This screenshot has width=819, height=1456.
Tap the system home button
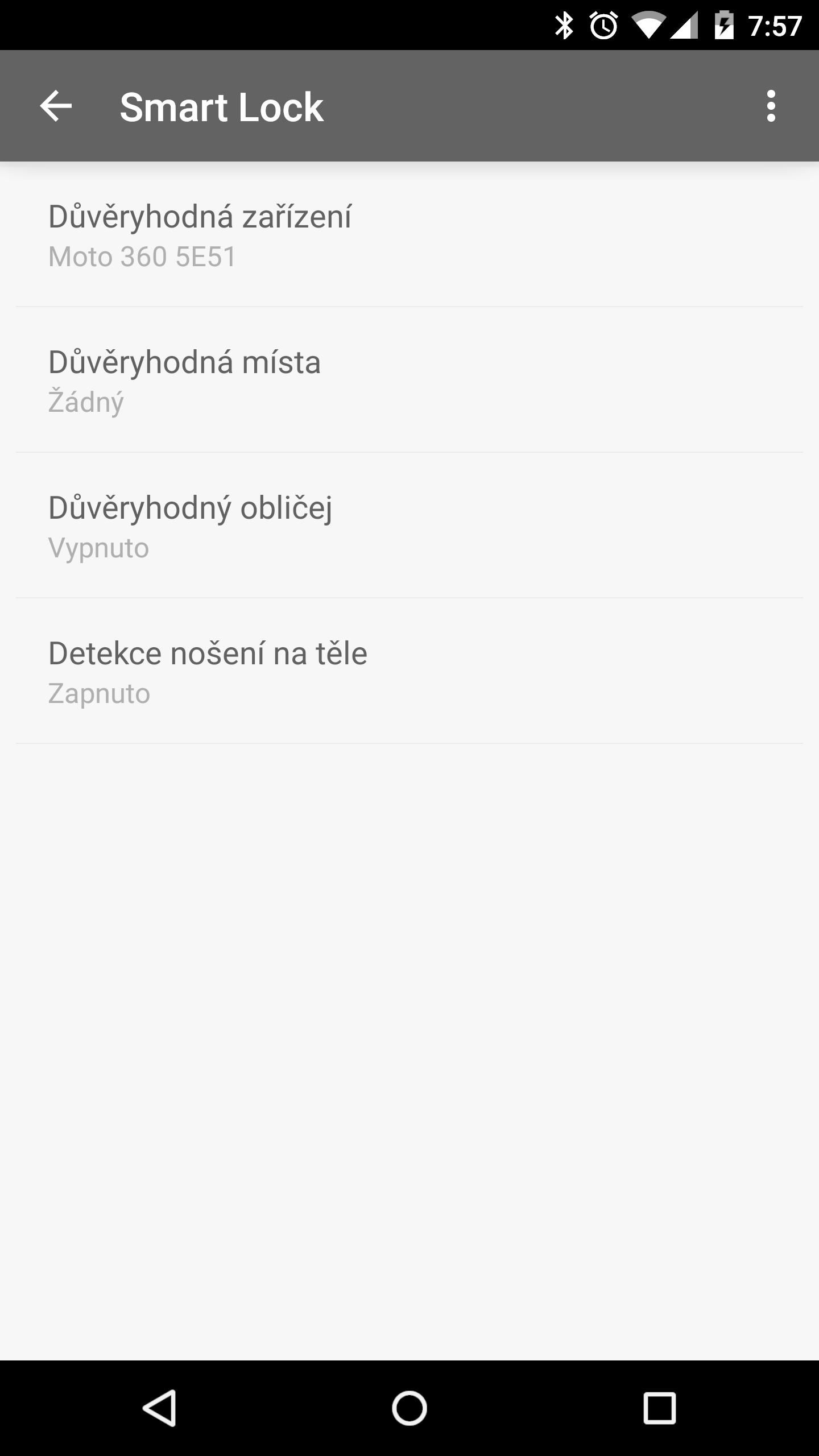coord(409,1408)
